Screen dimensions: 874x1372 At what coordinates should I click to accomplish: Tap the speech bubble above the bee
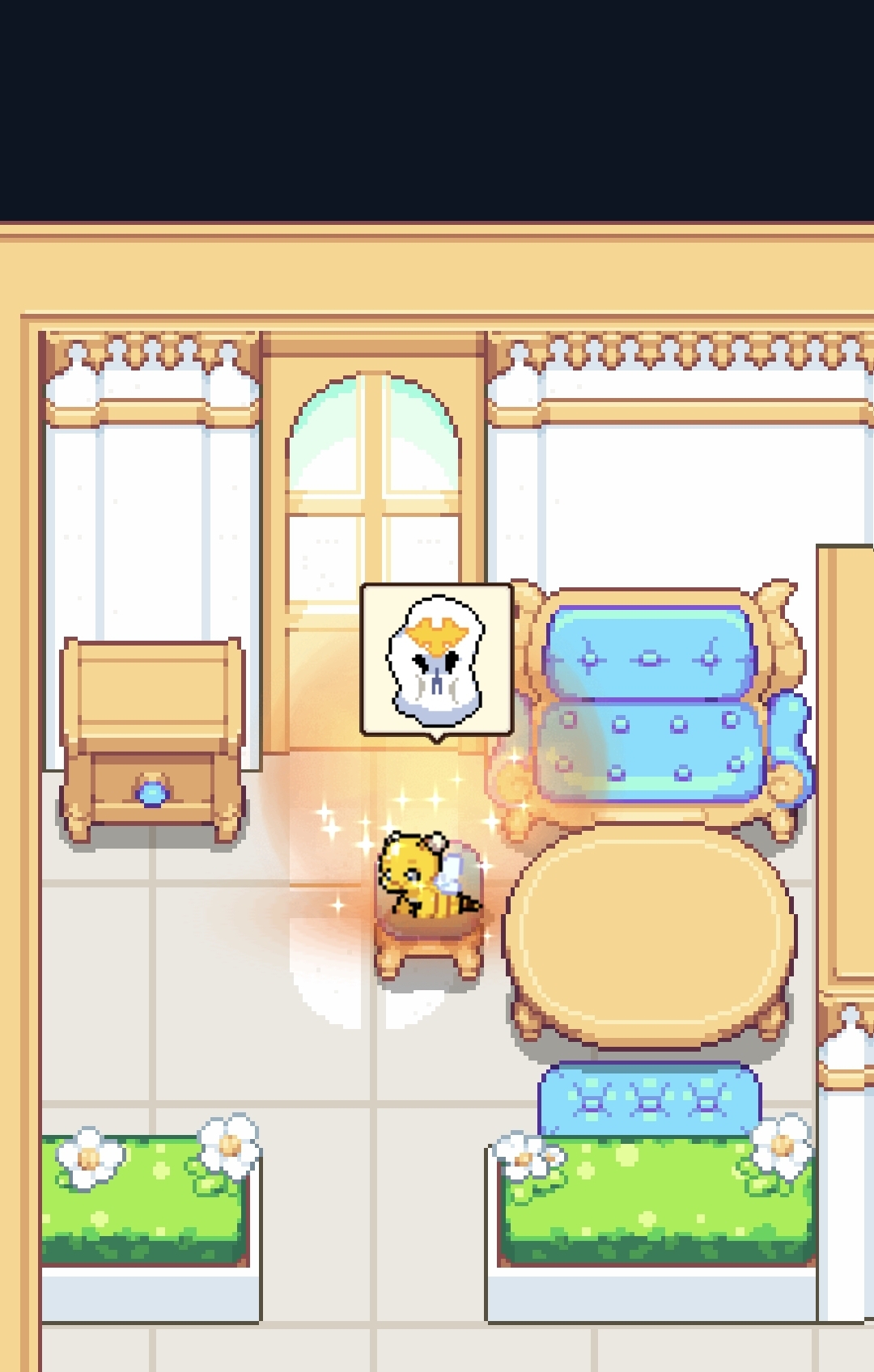[x=436, y=660]
